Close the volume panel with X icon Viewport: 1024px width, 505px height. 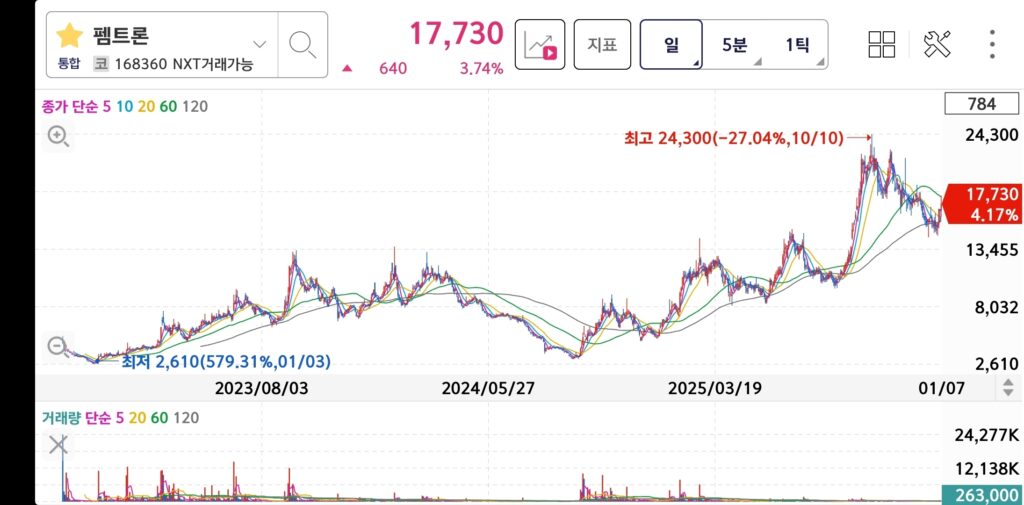(x=59, y=444)
